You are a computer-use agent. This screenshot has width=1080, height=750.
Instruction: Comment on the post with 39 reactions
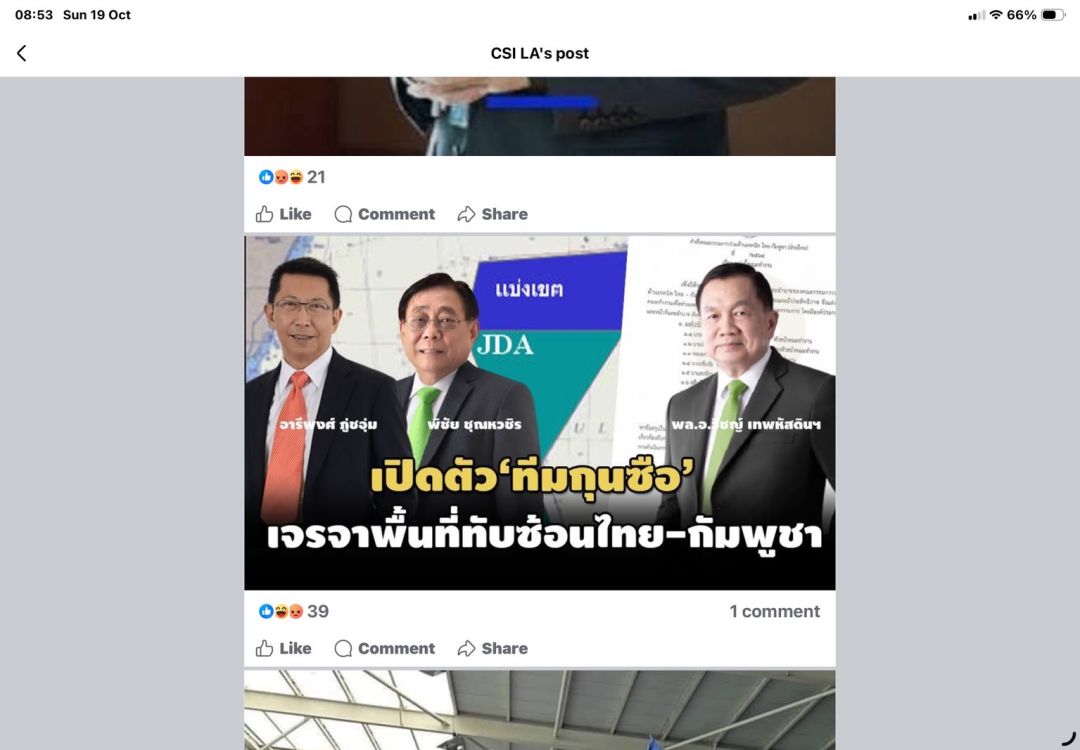tap(385, 648)
